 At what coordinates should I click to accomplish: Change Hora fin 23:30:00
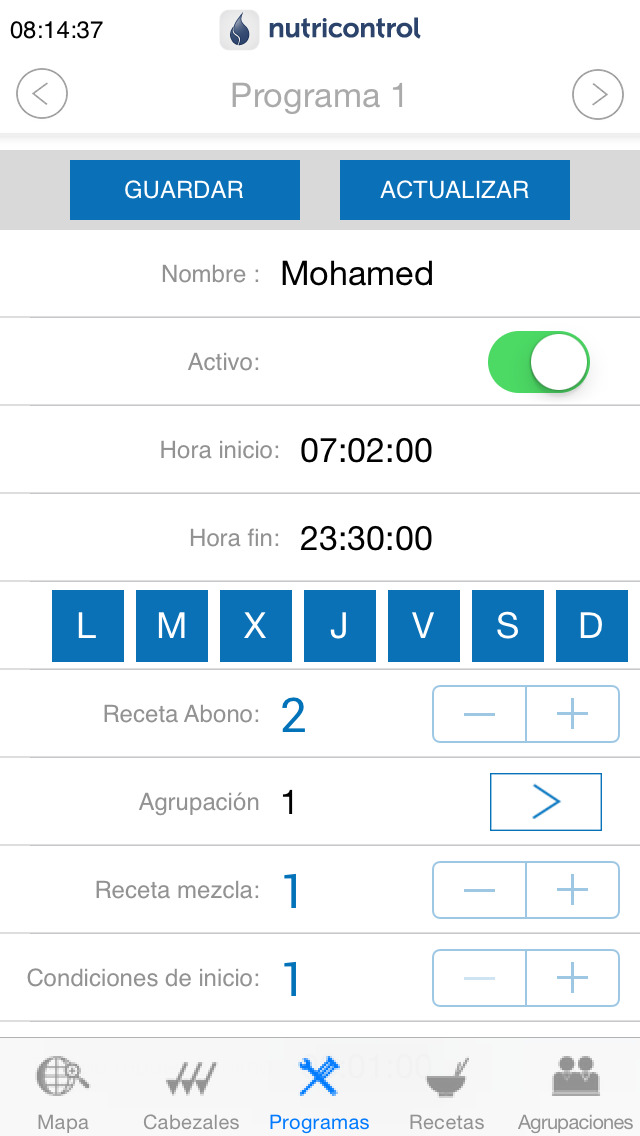coord(366,538)
